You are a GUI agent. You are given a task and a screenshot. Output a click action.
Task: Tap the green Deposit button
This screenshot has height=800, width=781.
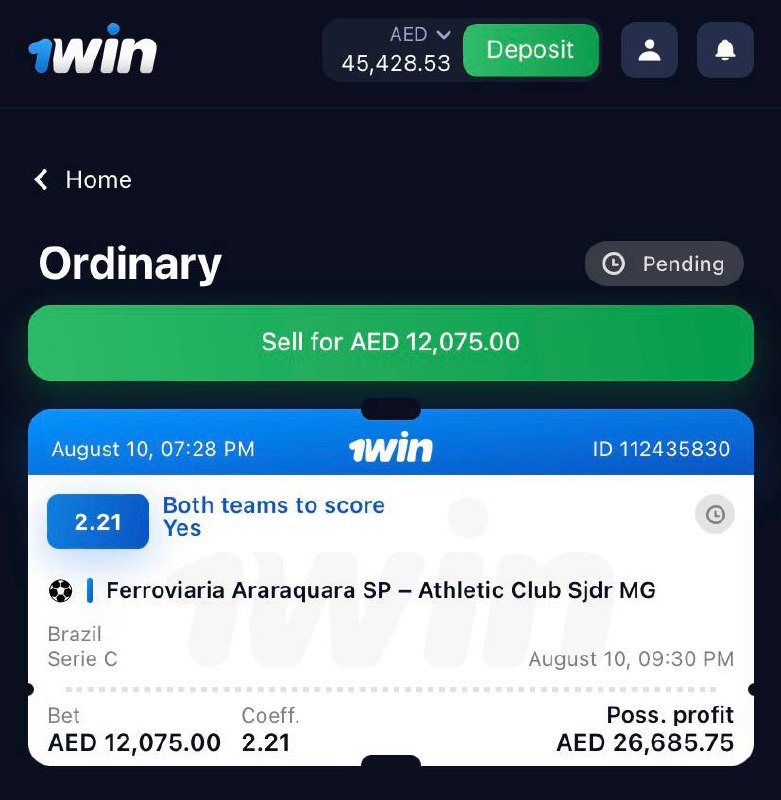click(530, 50)
